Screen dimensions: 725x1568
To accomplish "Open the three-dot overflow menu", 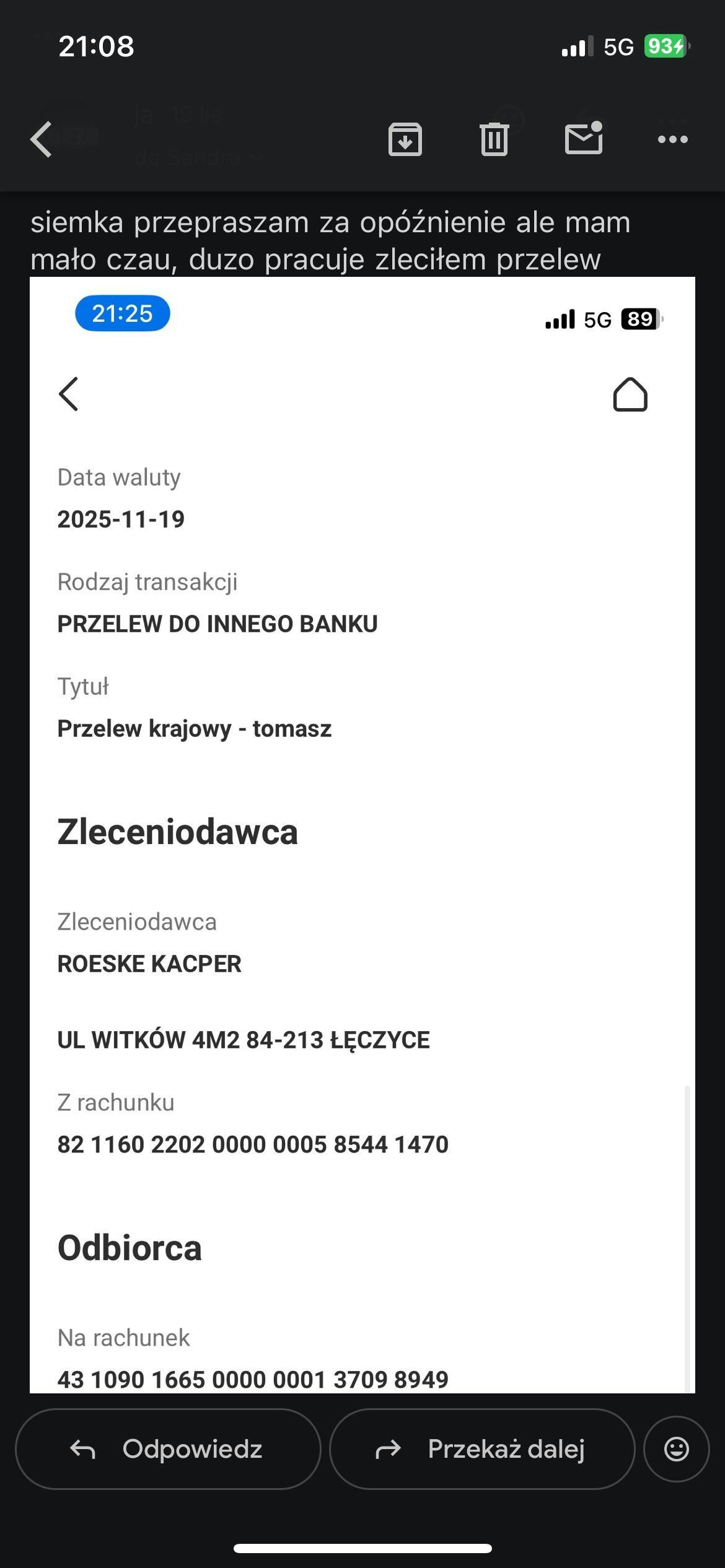I will [x=672, y=139].
